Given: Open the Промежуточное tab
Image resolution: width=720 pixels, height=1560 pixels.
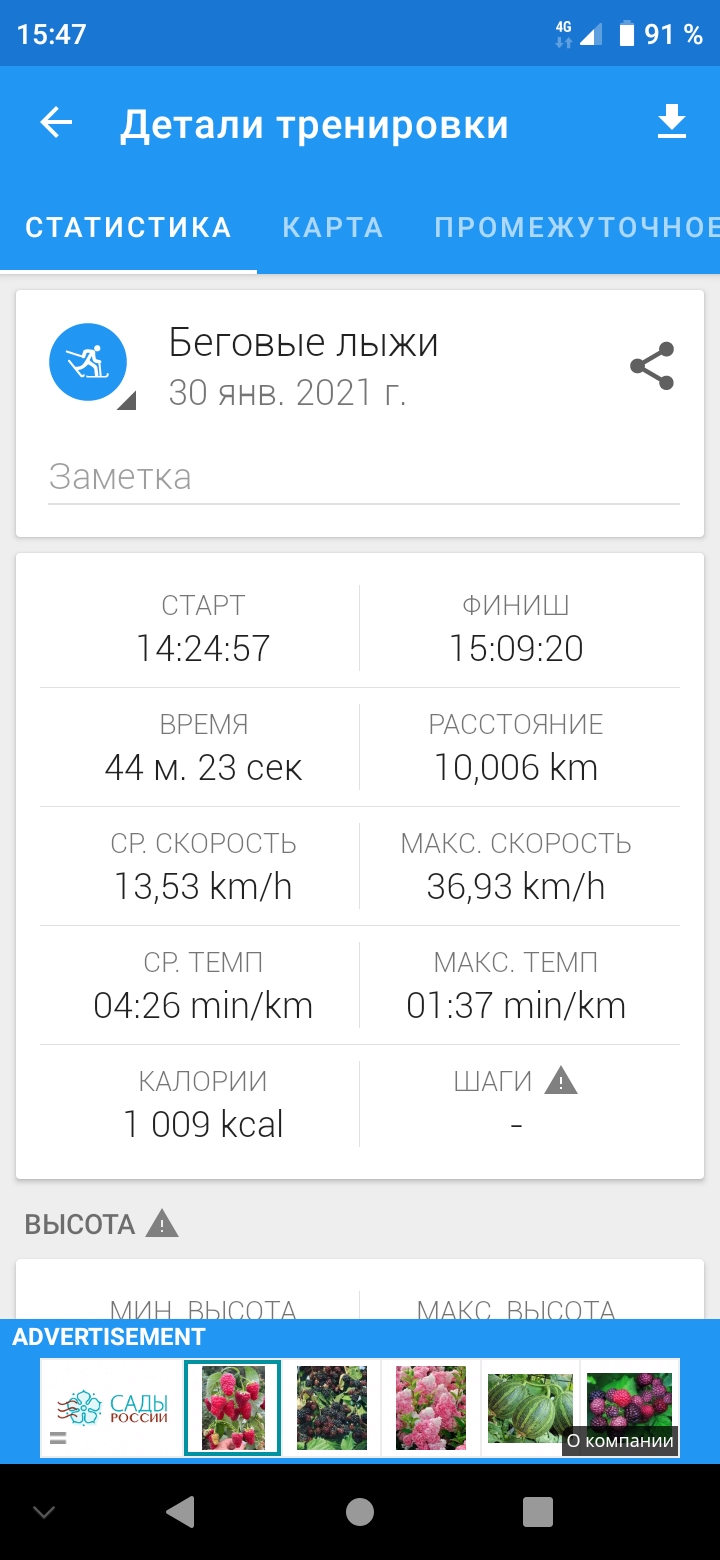Looking at the screenshot, I should (x=576, y=227).
